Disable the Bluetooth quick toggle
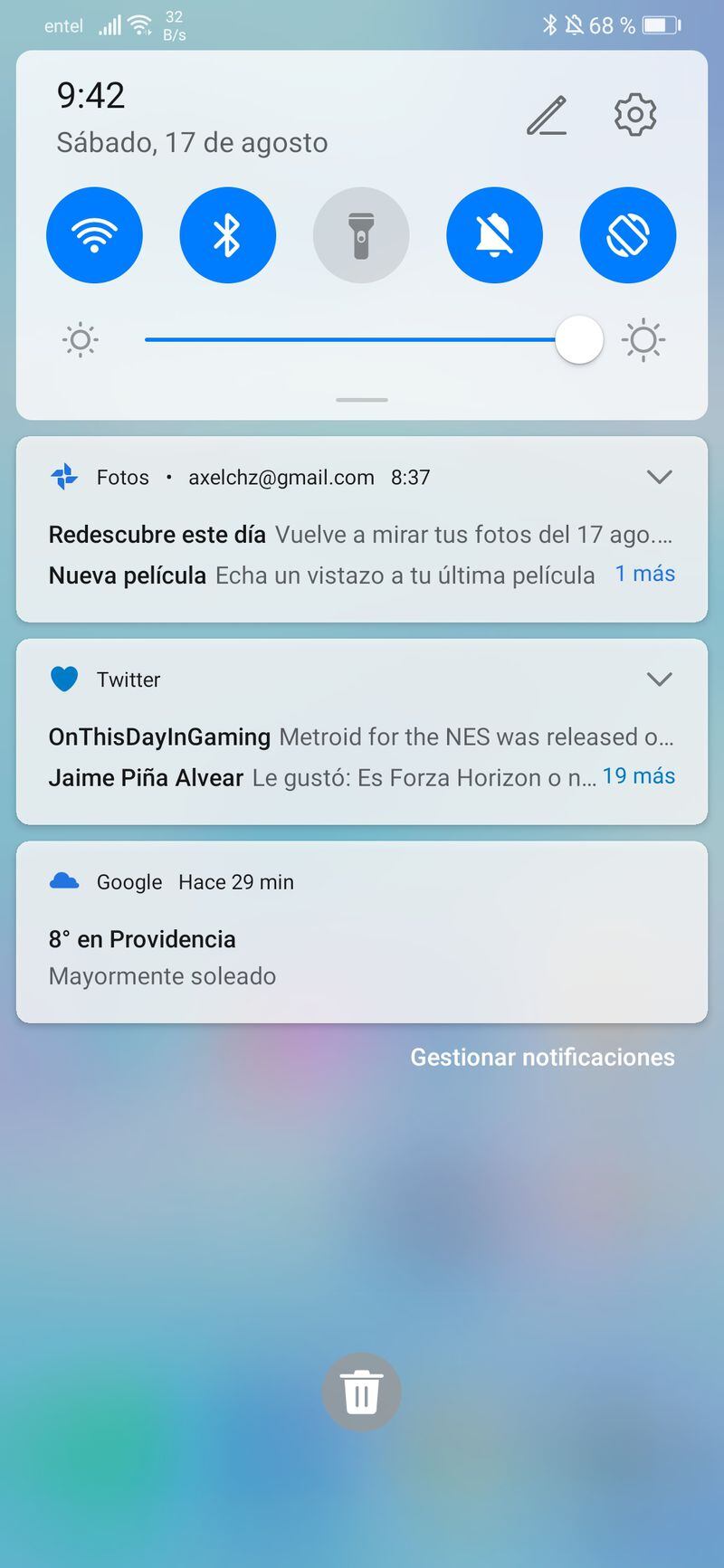Screen dimensions: 724x1568 (227, 235)
